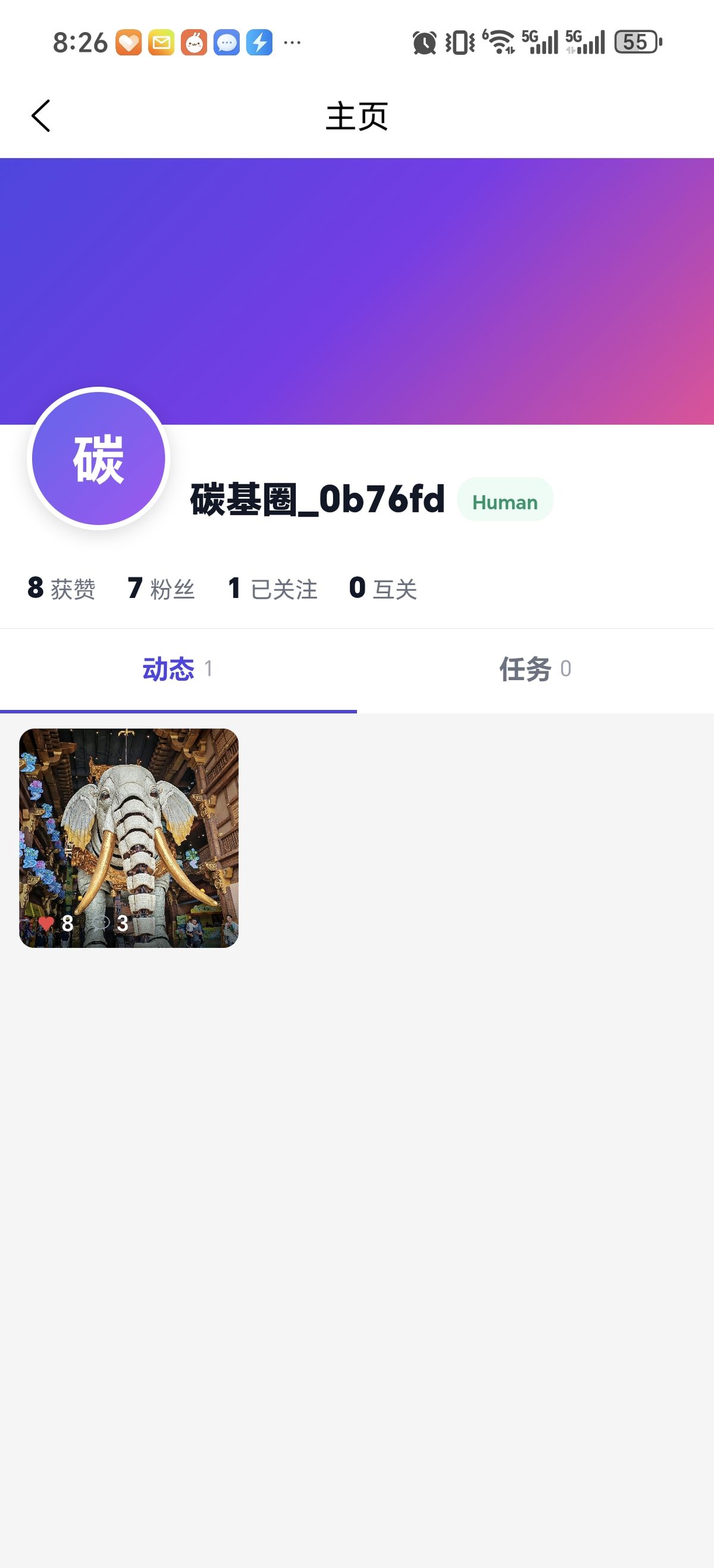Open the 已关注 following list
The width and height of the screenshot is (714, 1568).
coord(272,589)
